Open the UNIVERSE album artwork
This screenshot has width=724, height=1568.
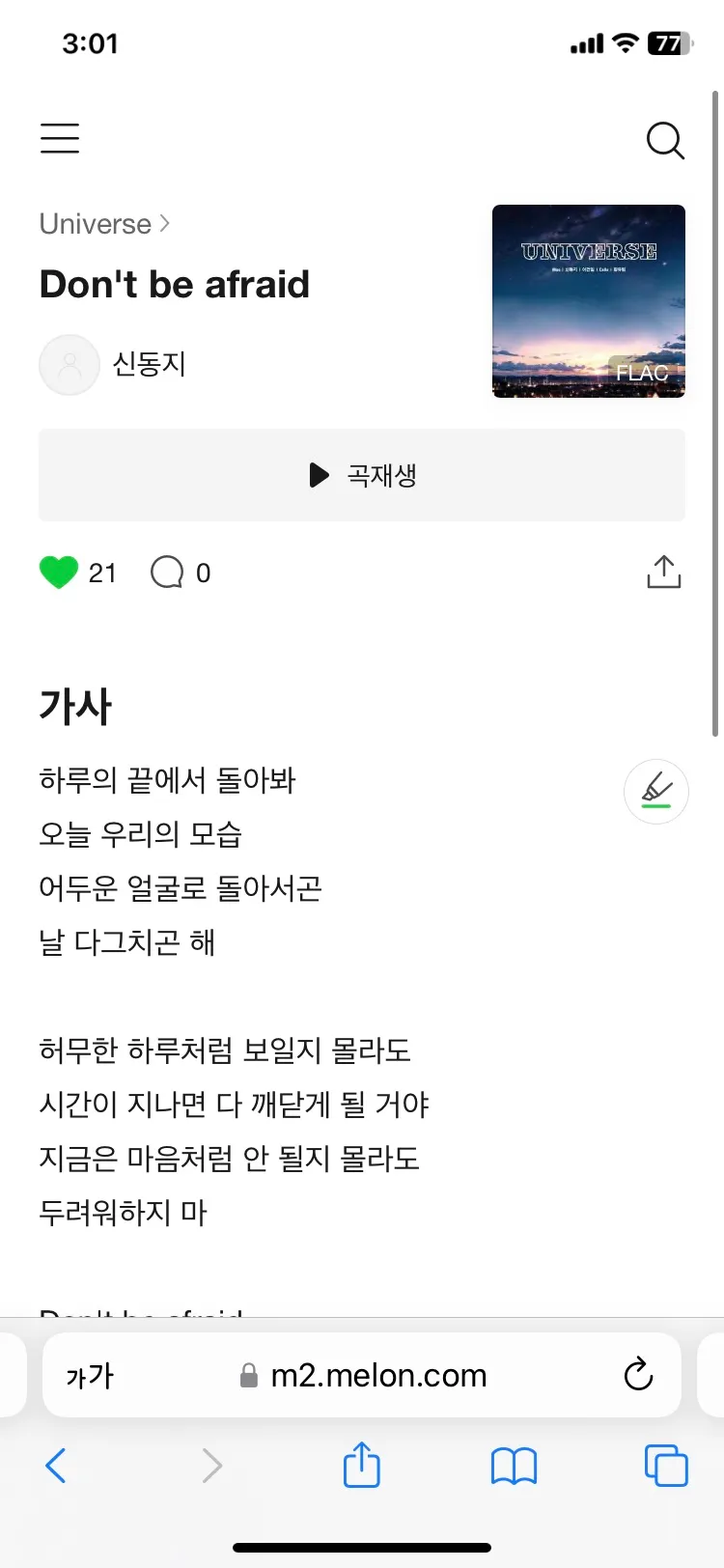[588, 300]
